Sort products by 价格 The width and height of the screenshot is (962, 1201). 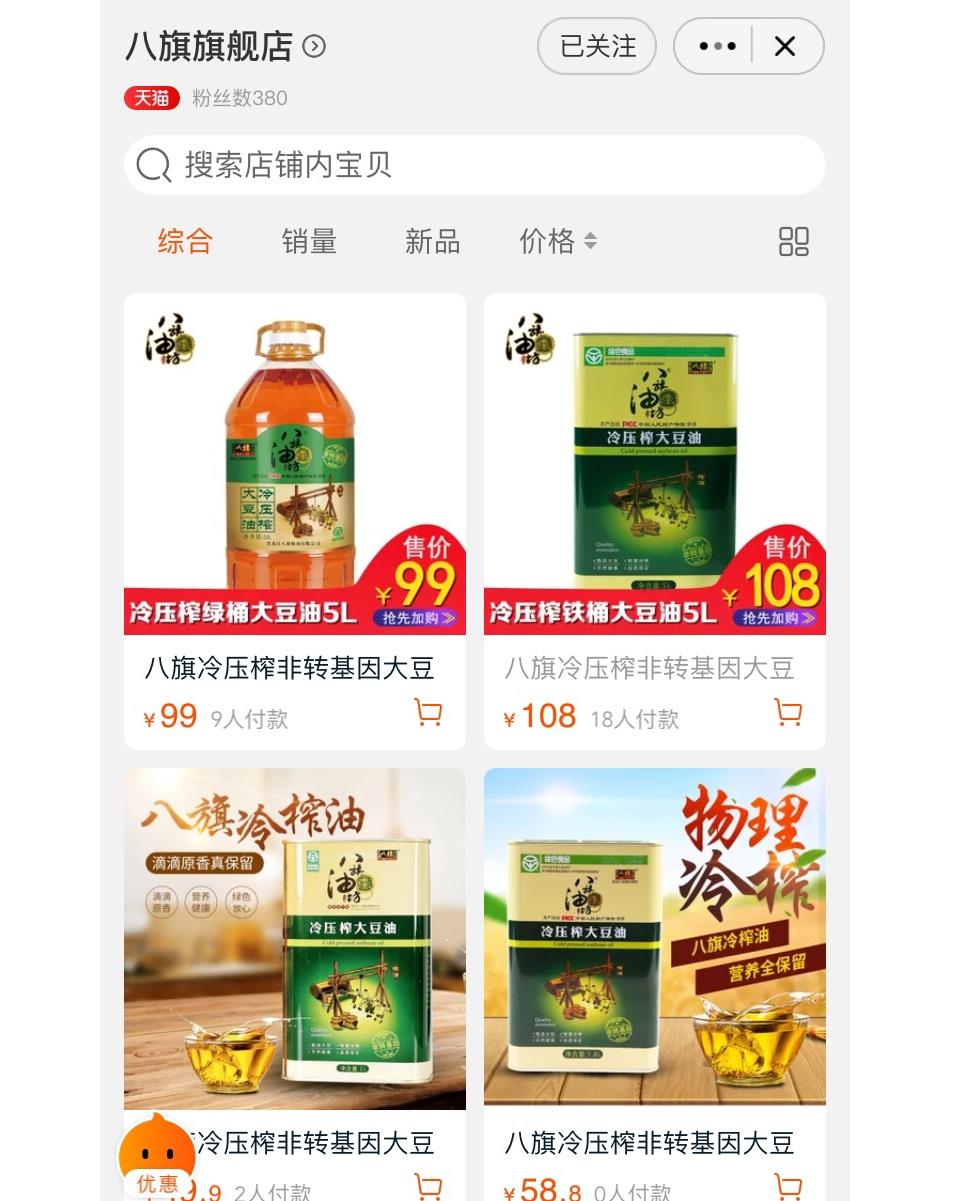557,241
